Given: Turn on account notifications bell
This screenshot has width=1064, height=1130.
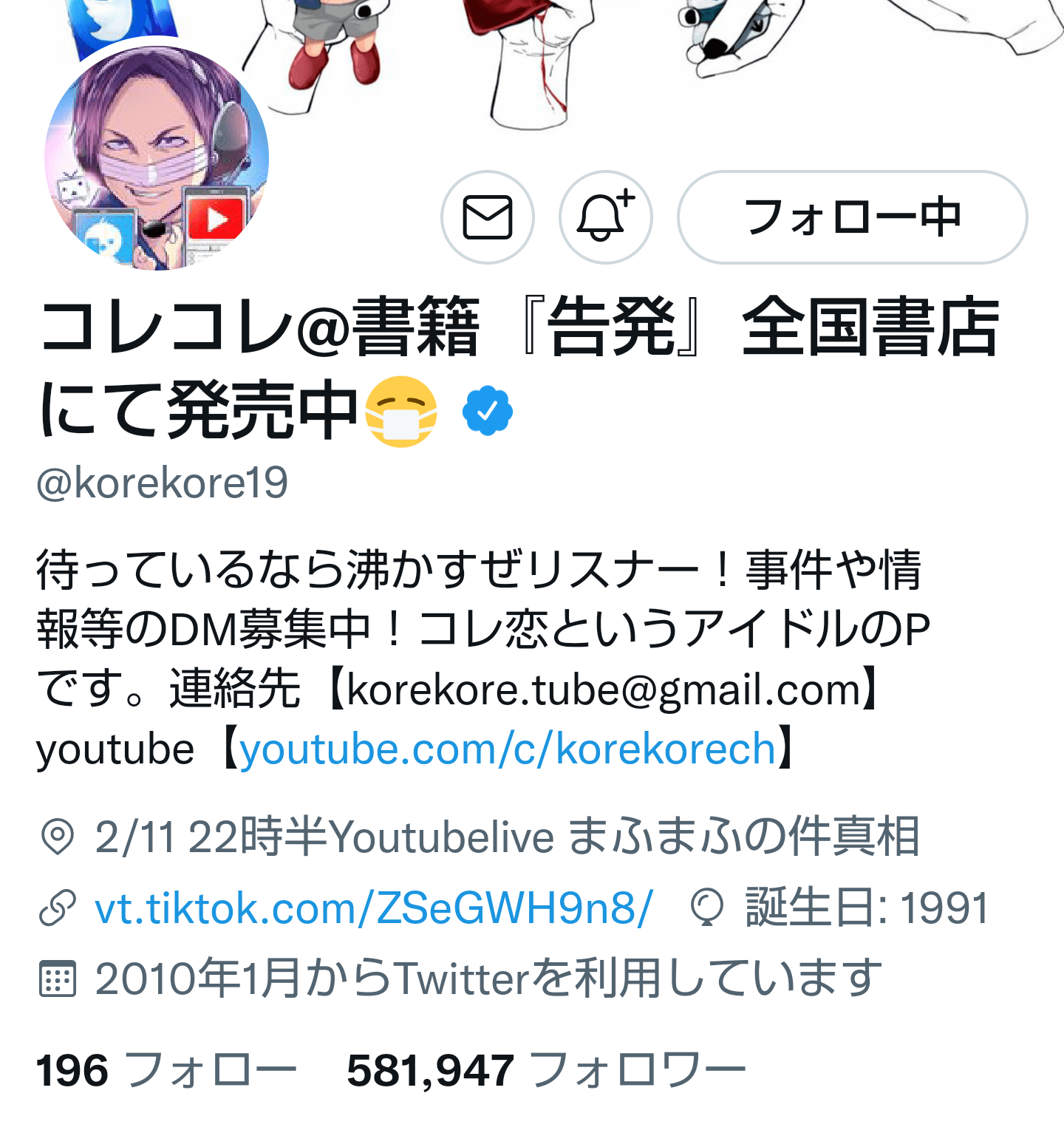Looking at the screenshot, I should [x=605, y=217].
